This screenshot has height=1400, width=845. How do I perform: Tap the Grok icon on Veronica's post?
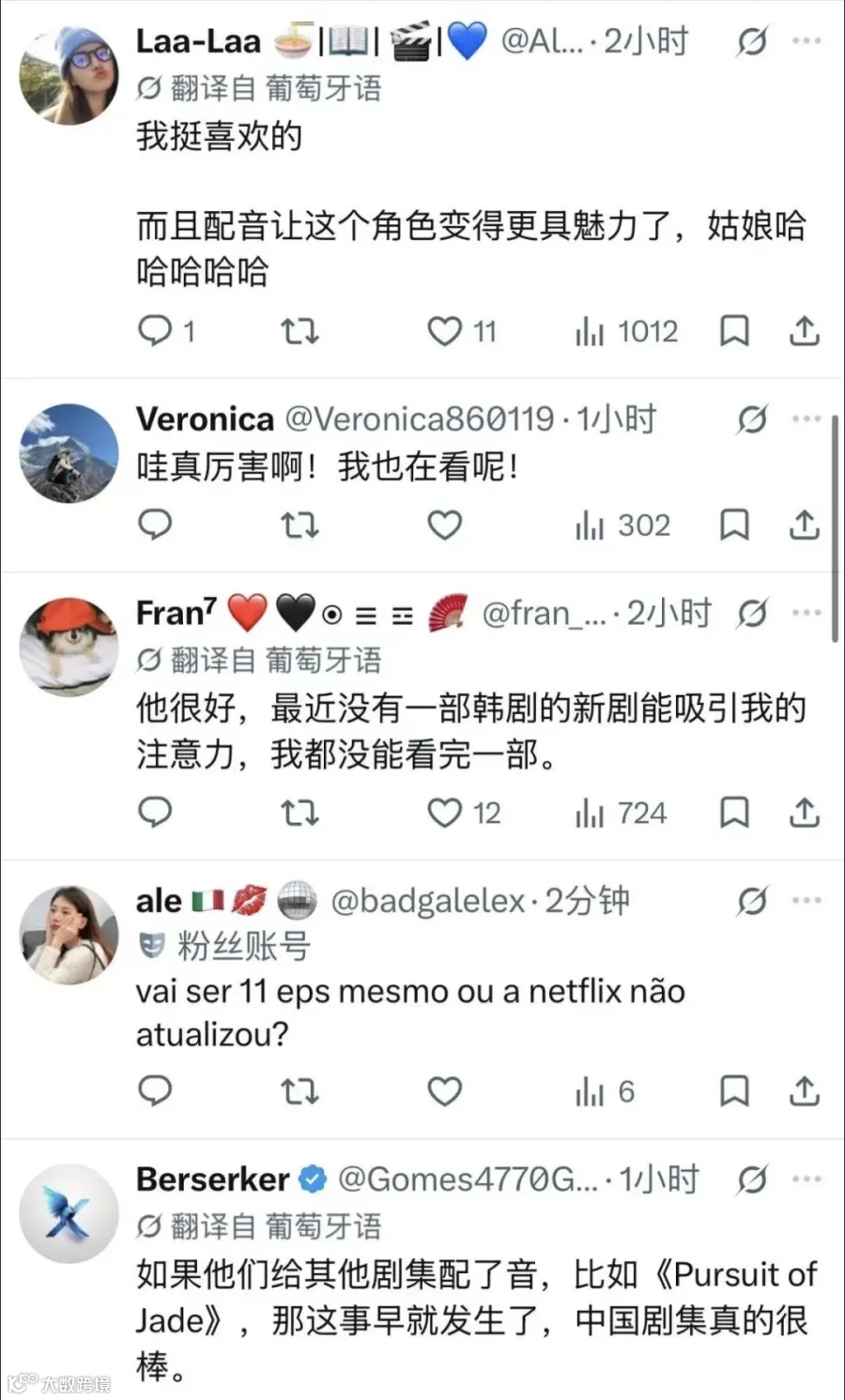pos(752,419)
